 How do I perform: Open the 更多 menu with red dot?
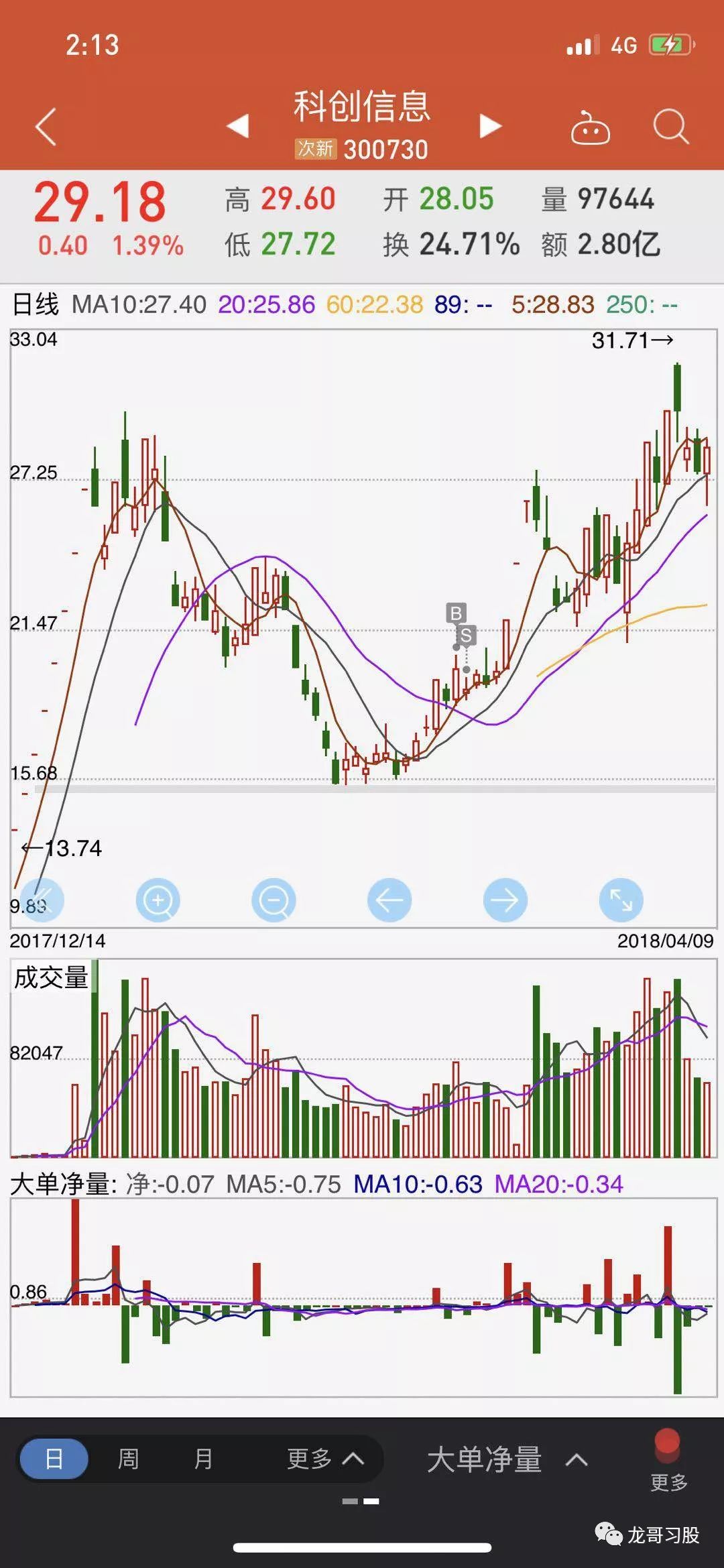click(668, 1461)
